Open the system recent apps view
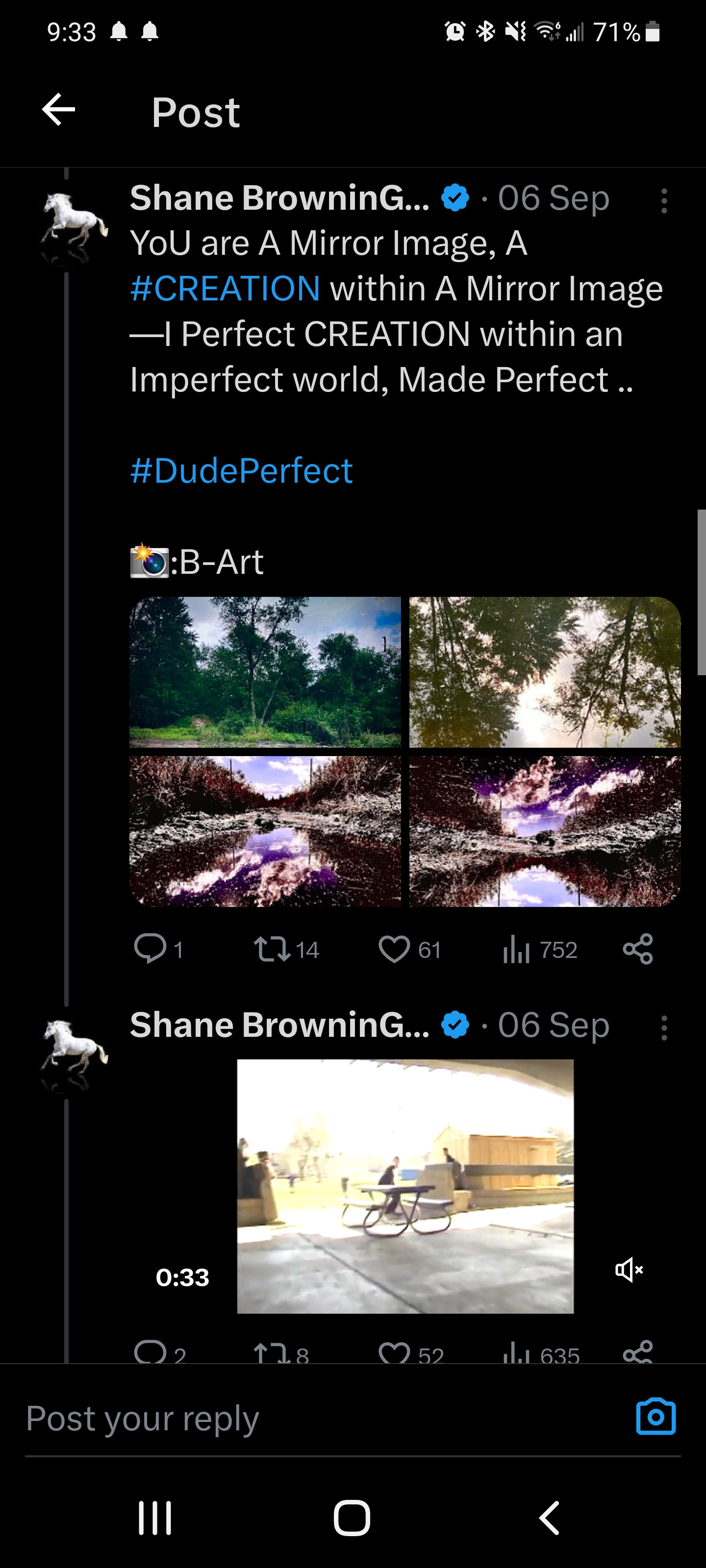The image size is (706, 1568). point(155,1518)
